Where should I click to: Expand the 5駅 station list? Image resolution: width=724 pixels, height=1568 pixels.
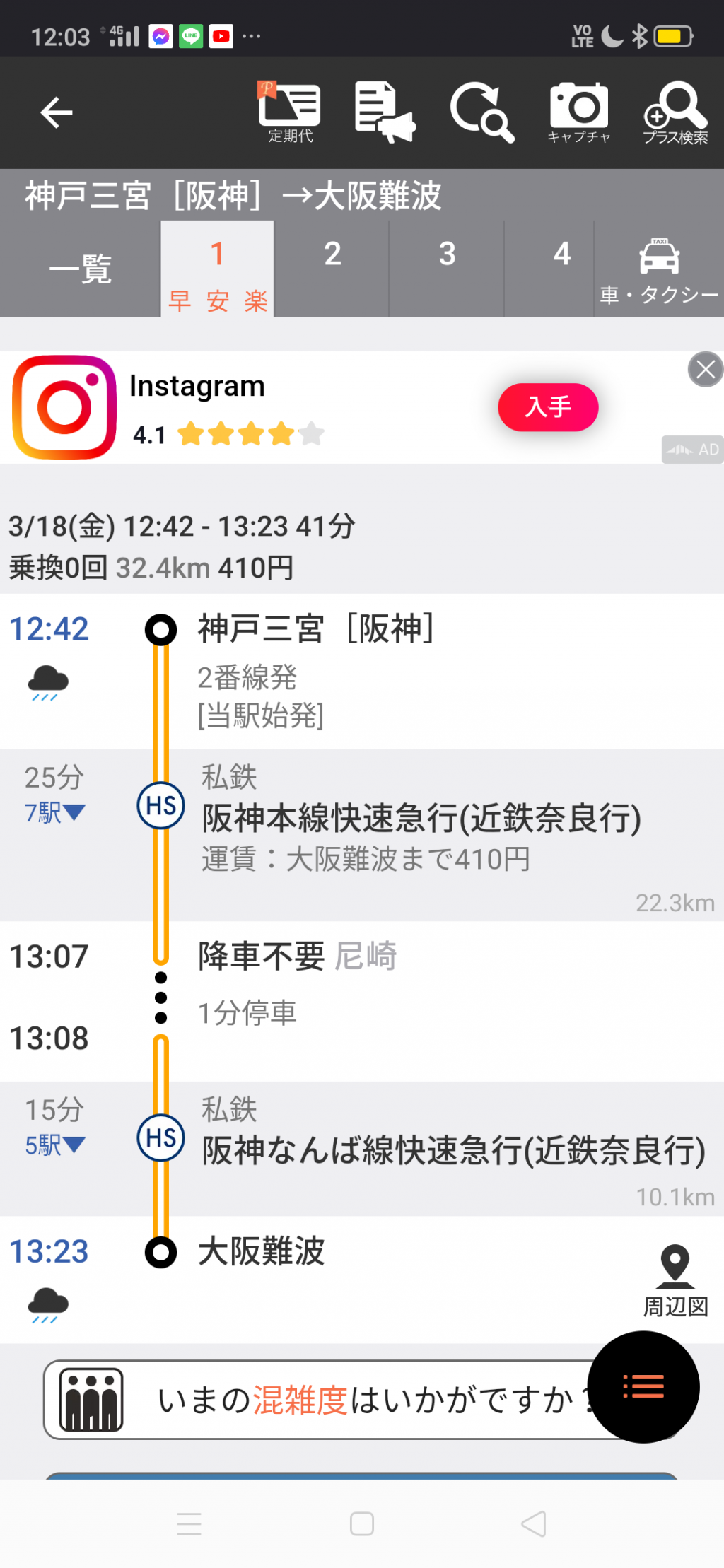coord(55,1145)
